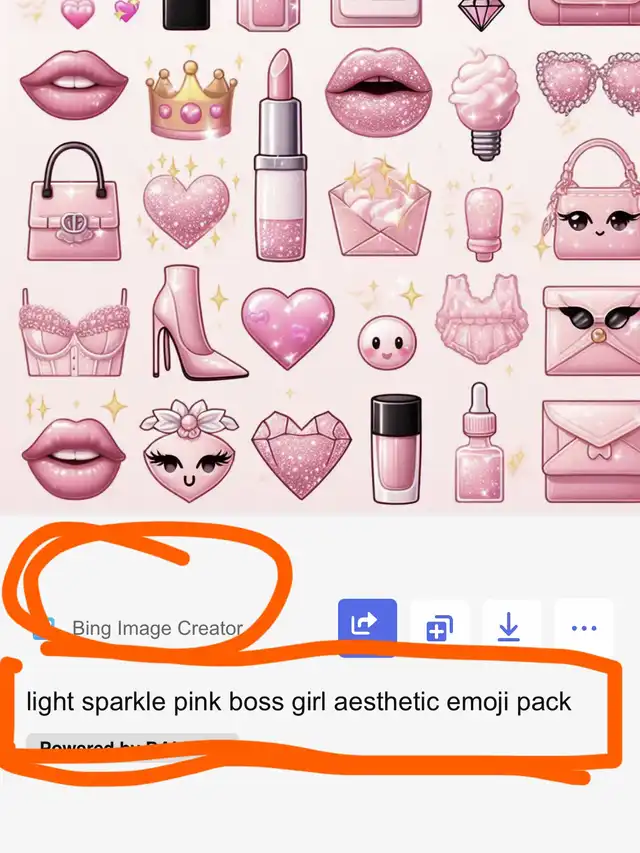The height and width of the screenshot is (853, 640).
Task: Save the image to a collection
Action: 439,629
